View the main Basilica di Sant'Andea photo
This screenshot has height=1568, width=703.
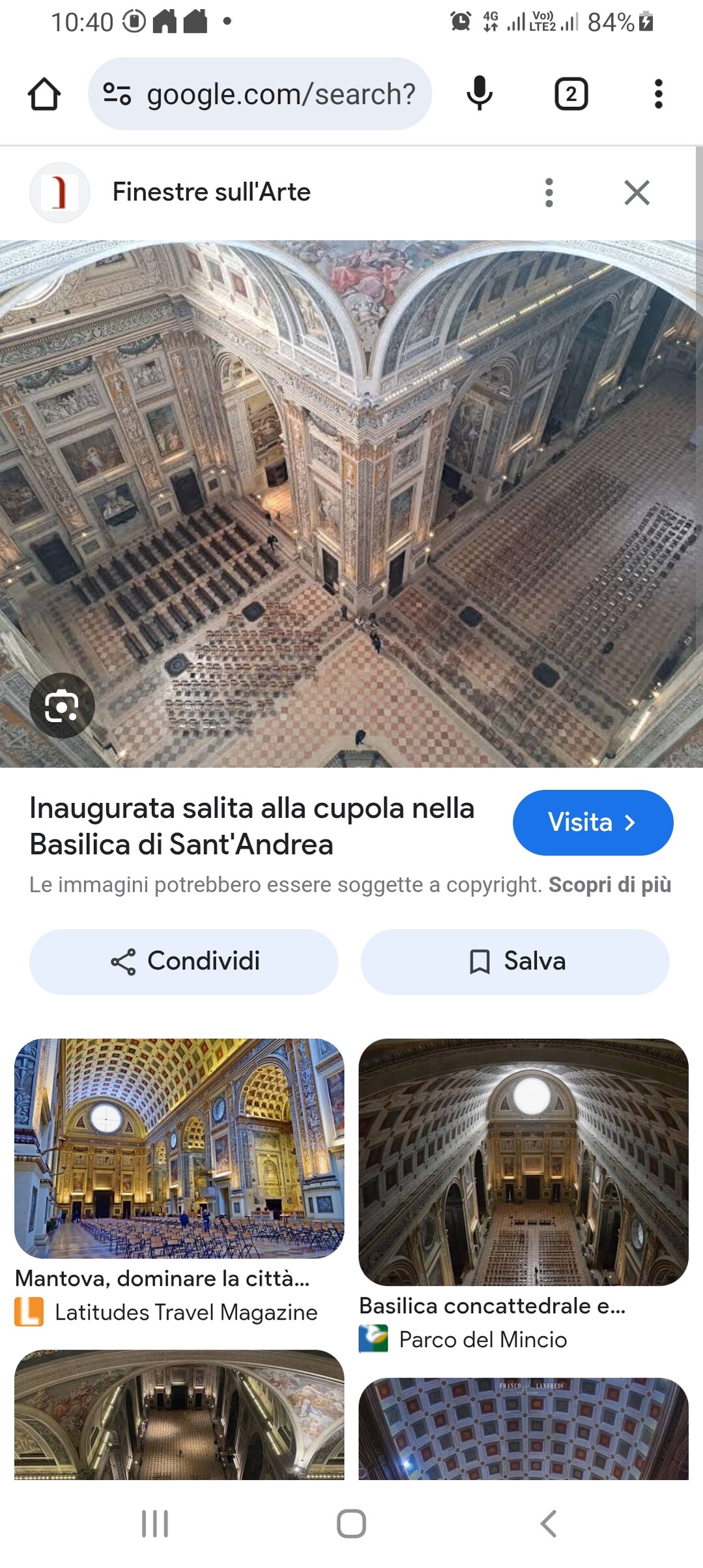pyautogui.click(x=351, y=503)
